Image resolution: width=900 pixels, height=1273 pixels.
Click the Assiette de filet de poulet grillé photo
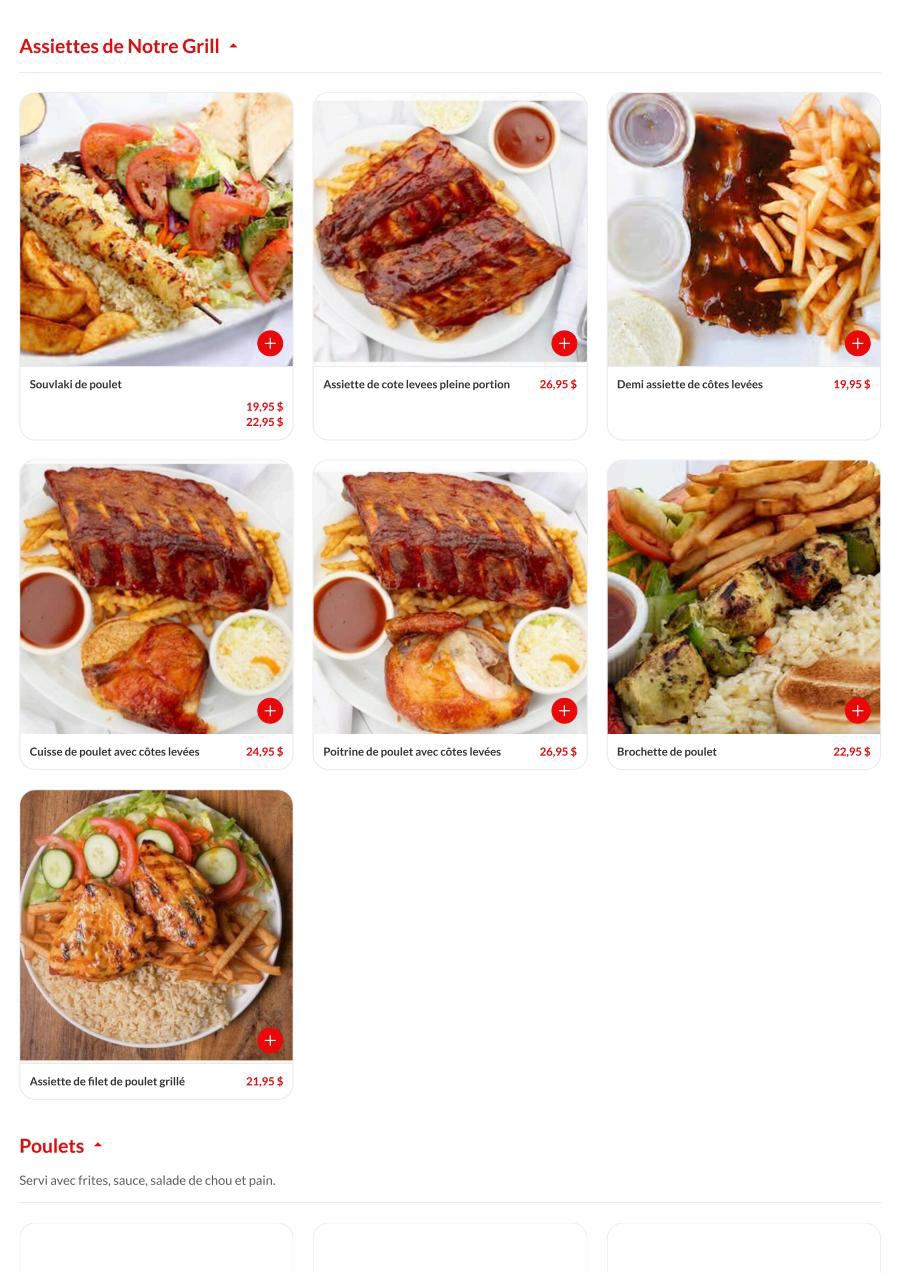156,923
